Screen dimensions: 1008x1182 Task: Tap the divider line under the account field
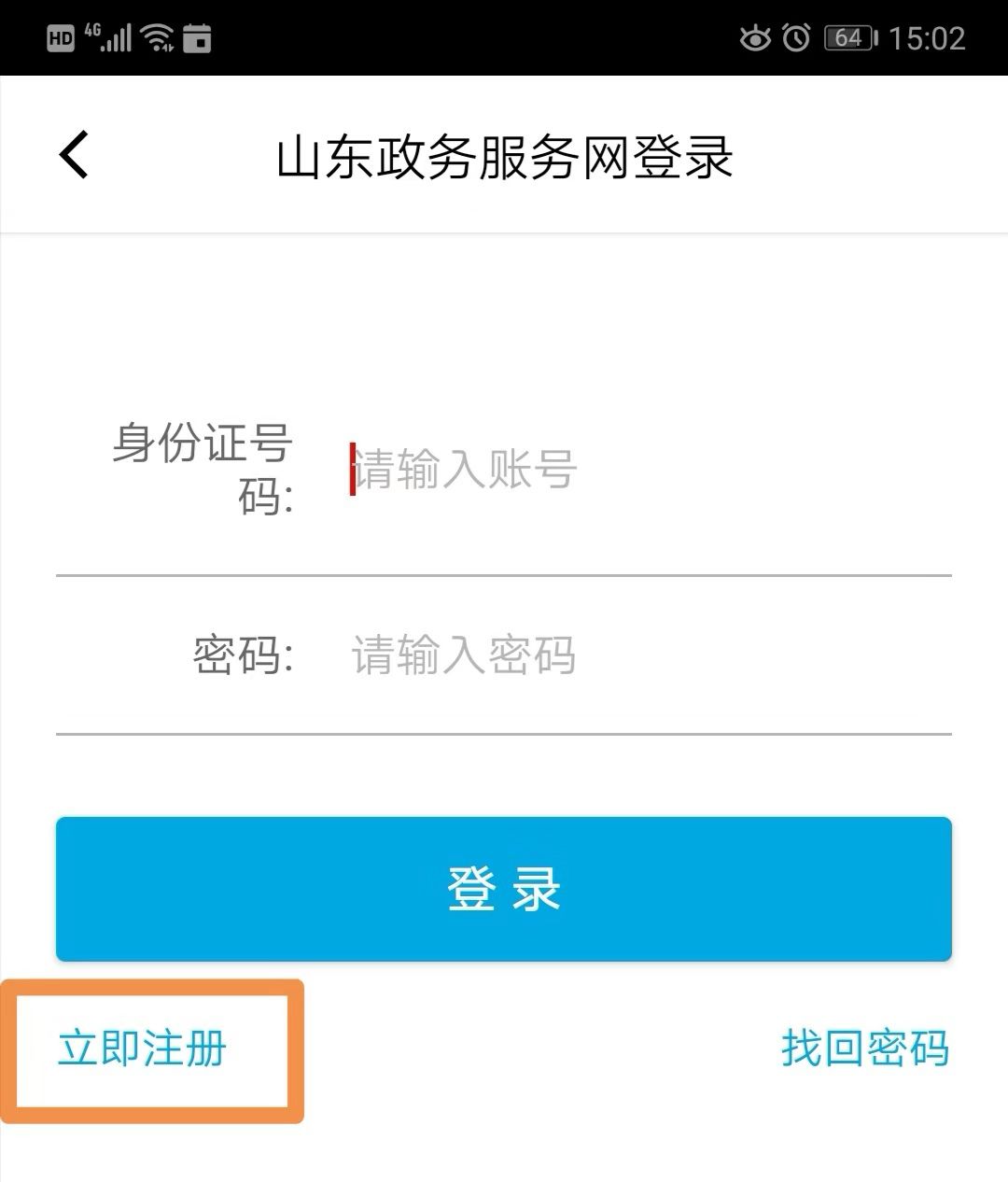(504, 576)
